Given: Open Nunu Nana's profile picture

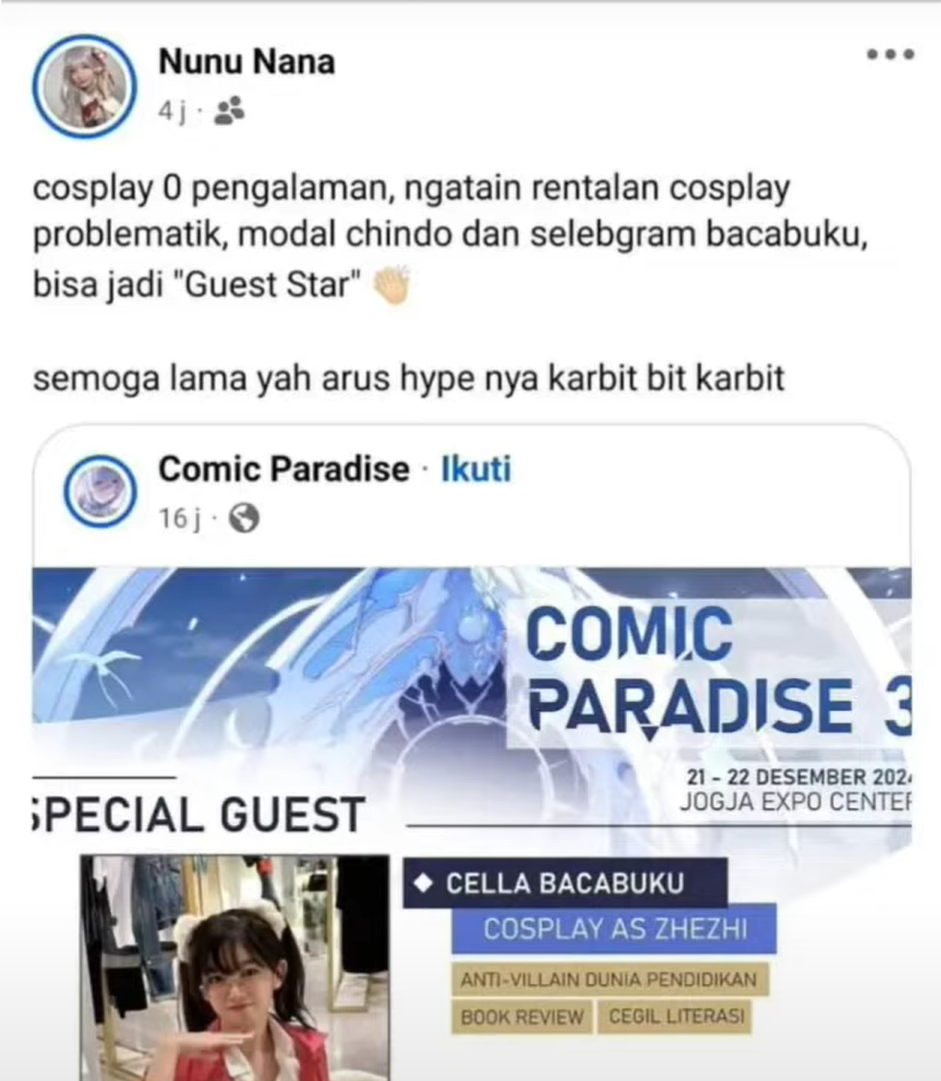Looking at the screenshot, I should point(83,85).
